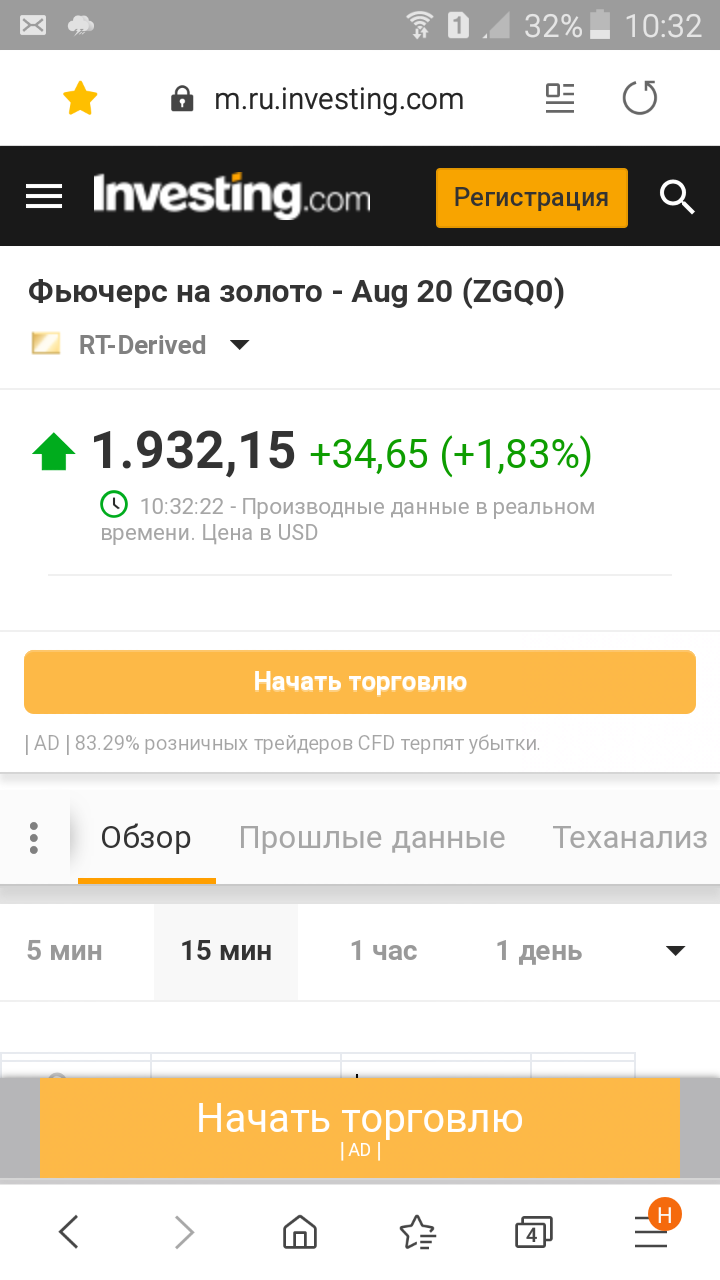Open the browser tabs switcher showing 4
The width and height of the screenshot is (720, 1280).
(533, 1233)
